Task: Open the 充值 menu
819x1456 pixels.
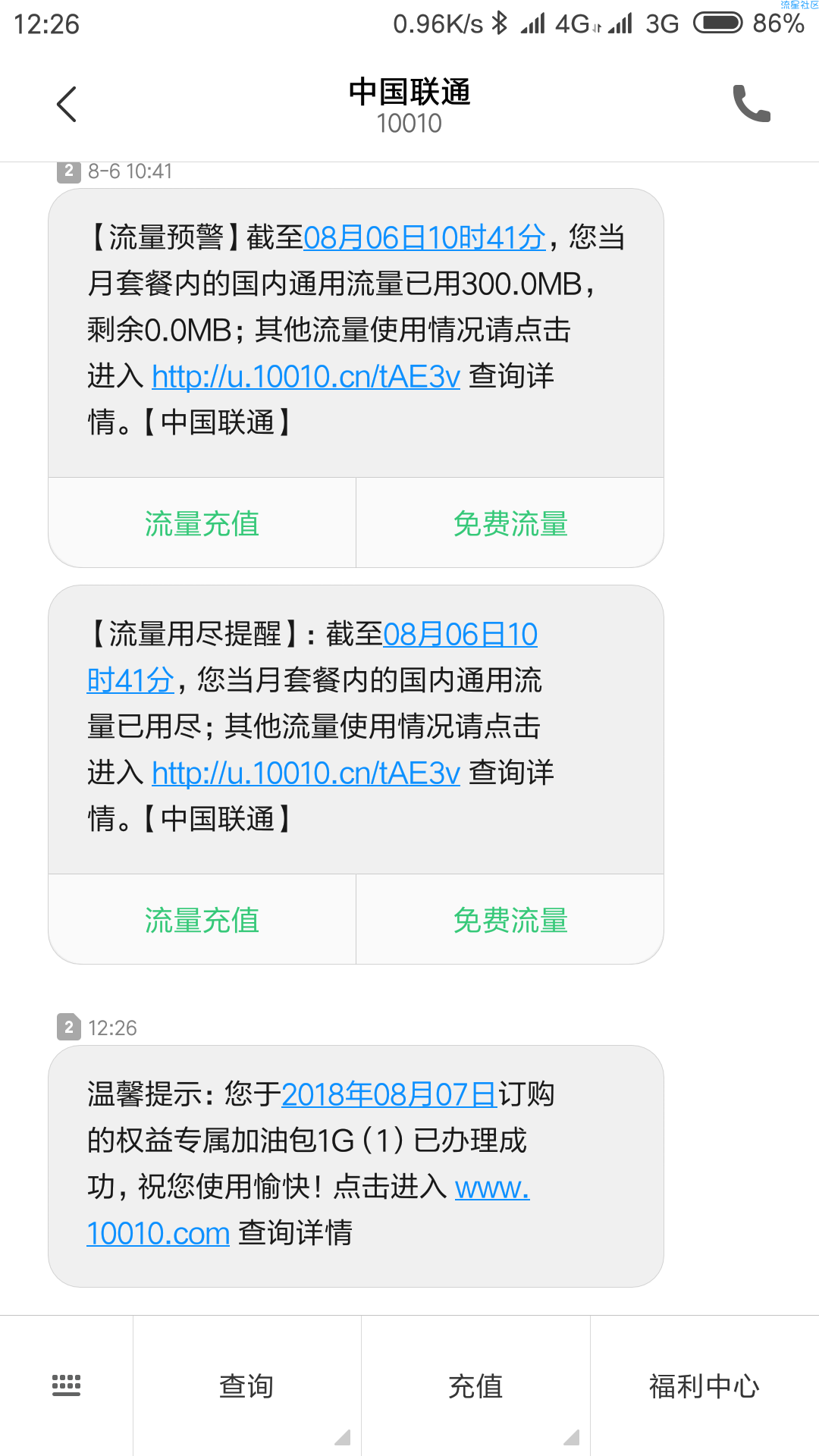Action: (475, 1385)
